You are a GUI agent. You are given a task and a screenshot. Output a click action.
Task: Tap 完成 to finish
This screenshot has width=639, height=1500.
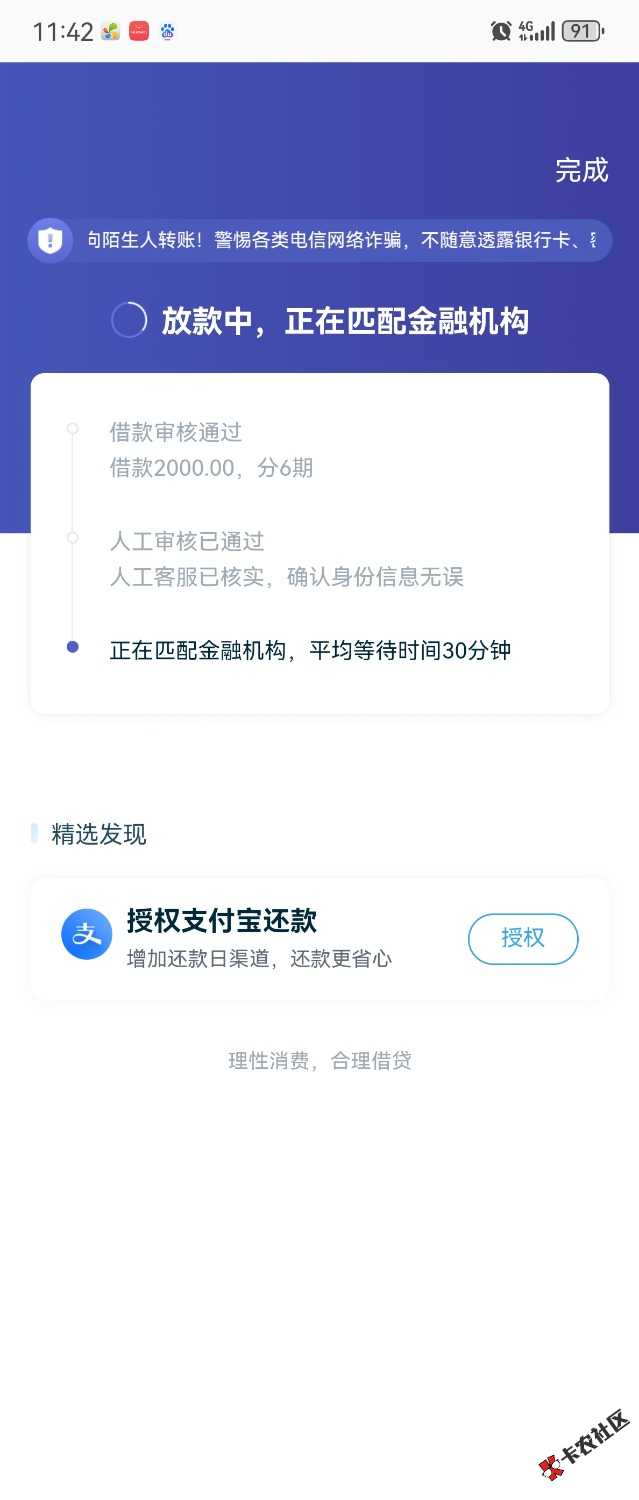[581, 170]
